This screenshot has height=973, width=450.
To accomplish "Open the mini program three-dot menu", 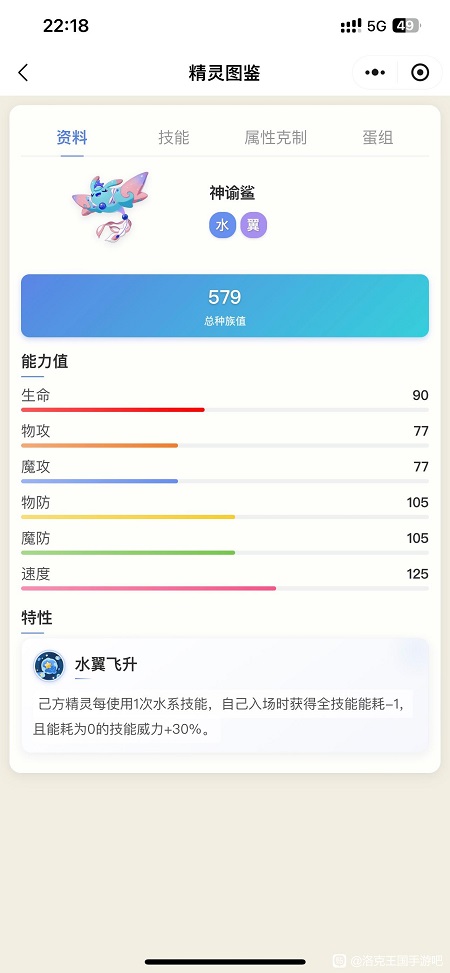I will [375, 73].
